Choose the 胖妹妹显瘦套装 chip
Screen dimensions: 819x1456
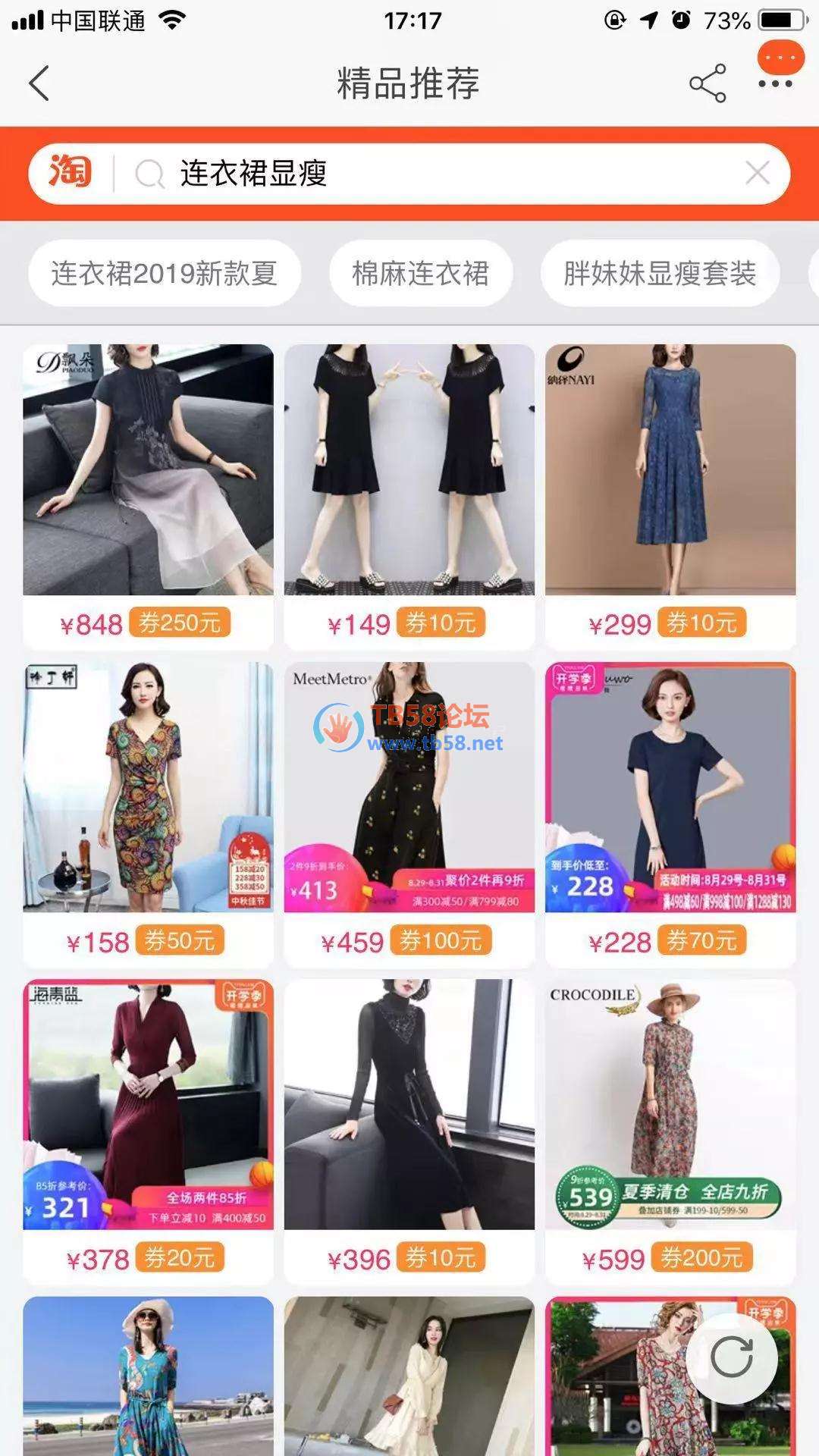[659, 273]
